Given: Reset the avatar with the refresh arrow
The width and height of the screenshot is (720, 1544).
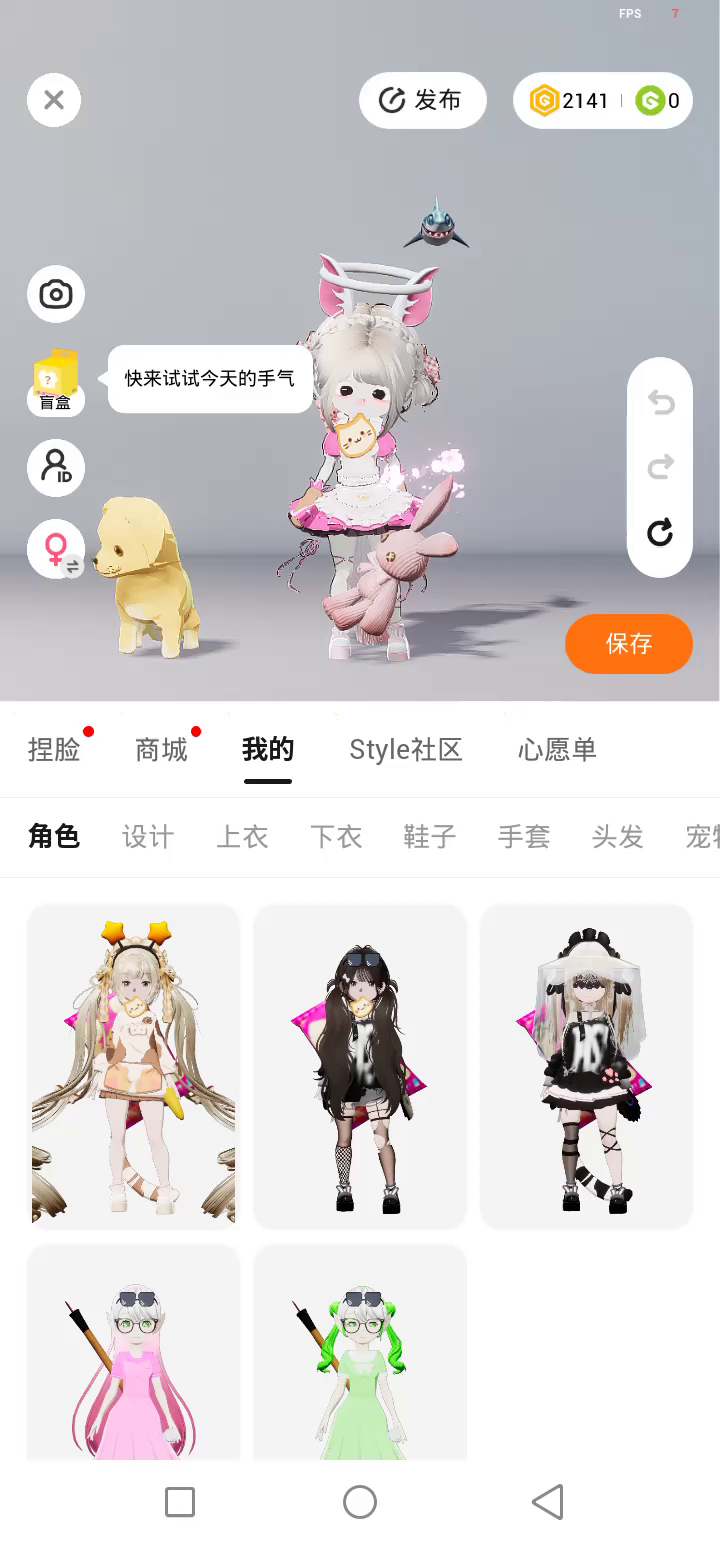Looking at the screenshot, I should click(660, 533).
